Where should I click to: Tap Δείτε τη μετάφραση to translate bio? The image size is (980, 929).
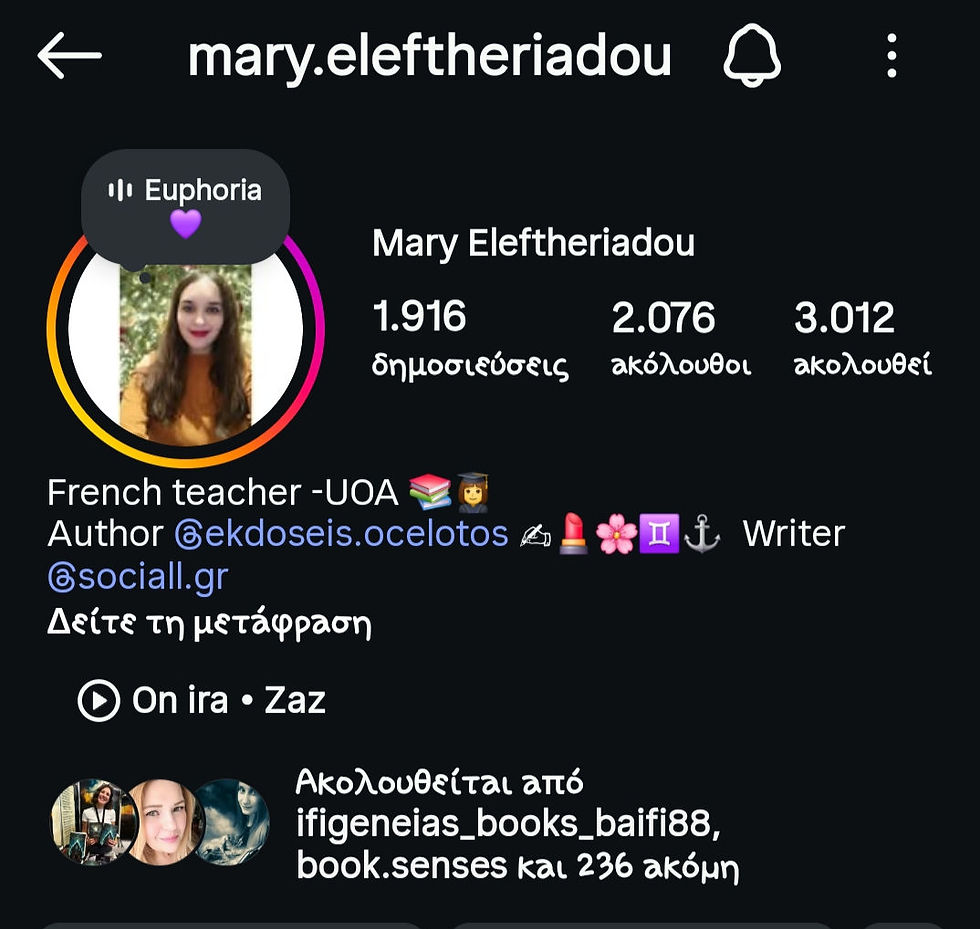209,624
